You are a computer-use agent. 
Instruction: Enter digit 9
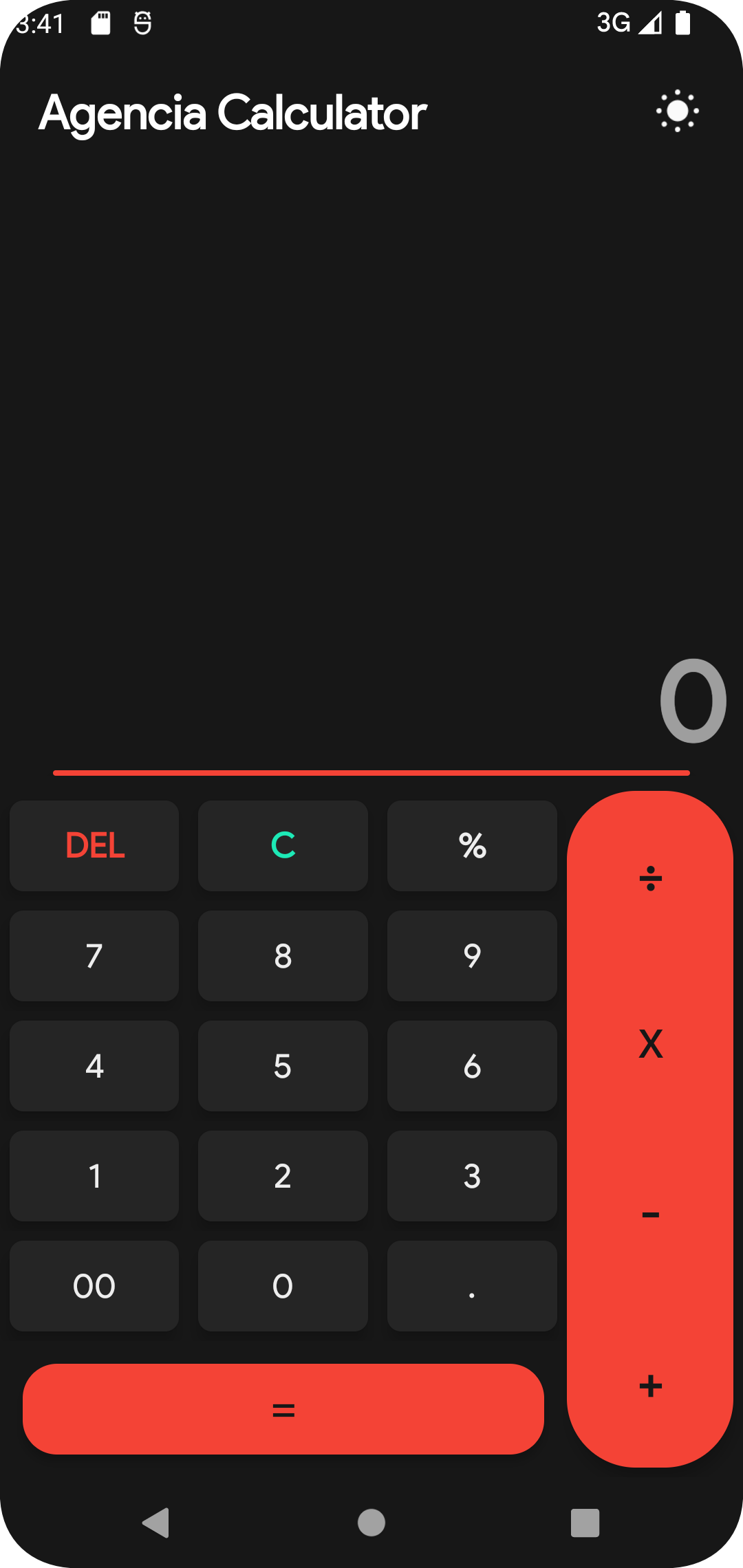pyautogui.click(x=472, y=955)
